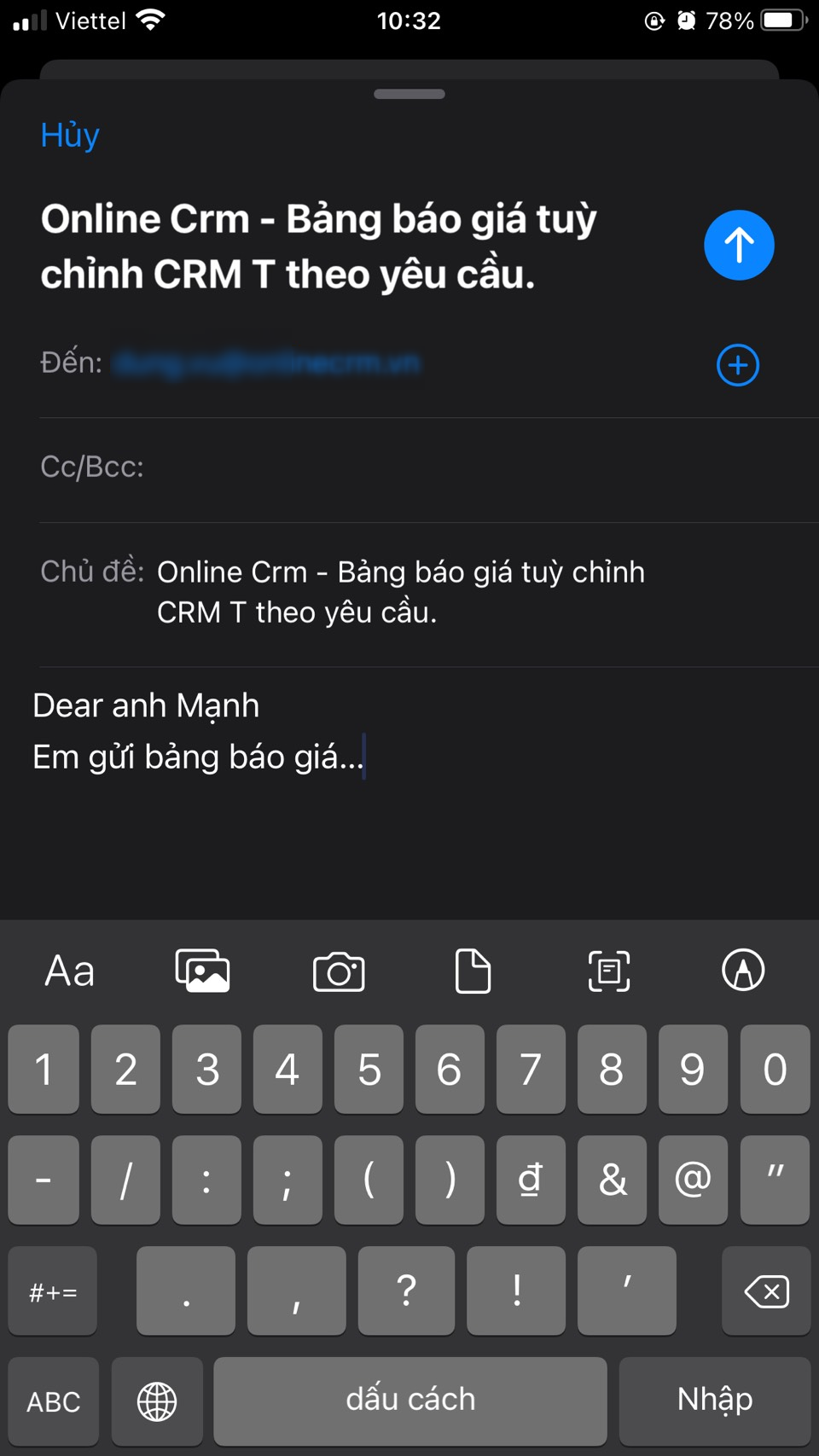
Task: Switch keyboard to ABC letters
Action: 53,1401
